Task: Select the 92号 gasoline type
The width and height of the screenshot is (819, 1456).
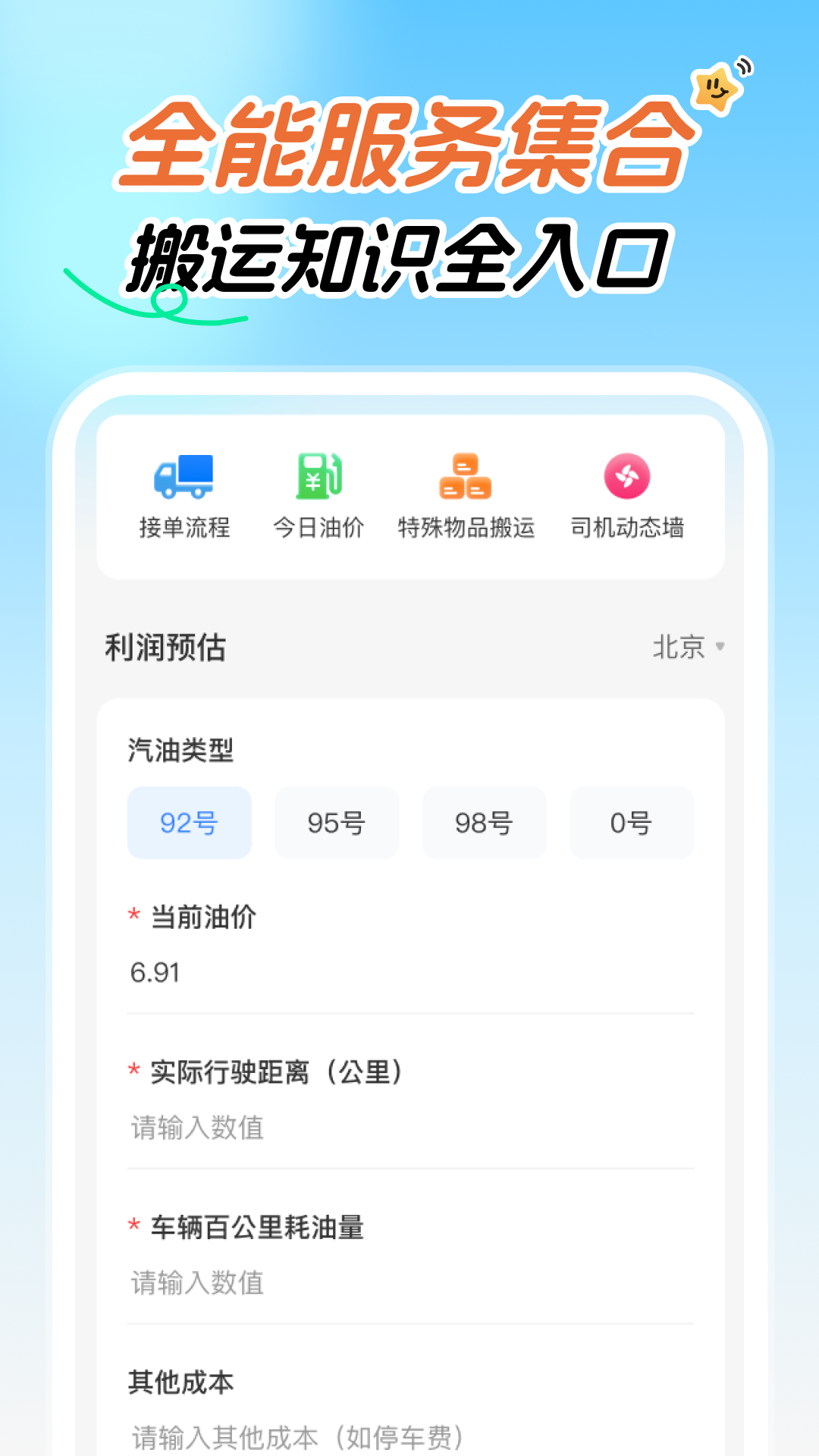Action: point(189,823)
